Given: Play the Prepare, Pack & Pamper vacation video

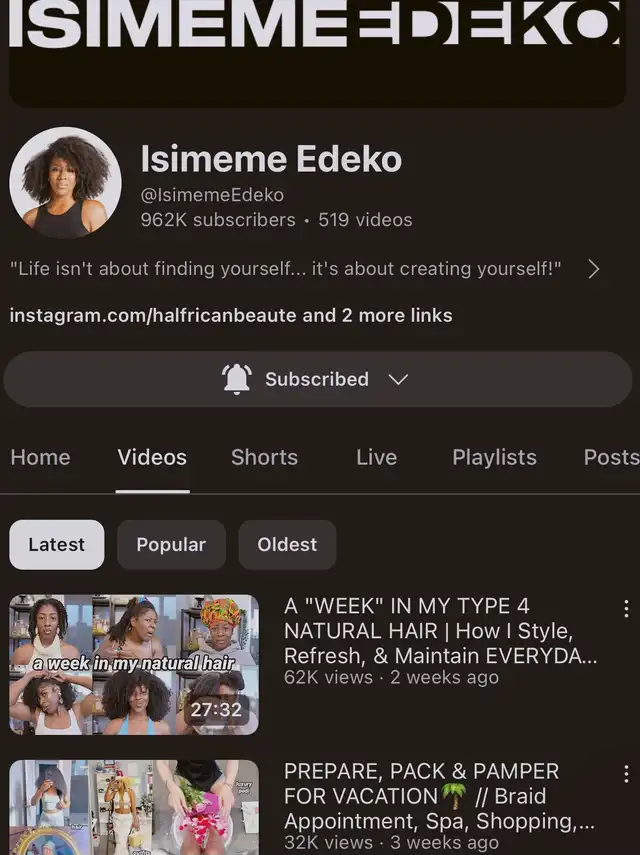Looking at the screenshot, I should point(134,808).
